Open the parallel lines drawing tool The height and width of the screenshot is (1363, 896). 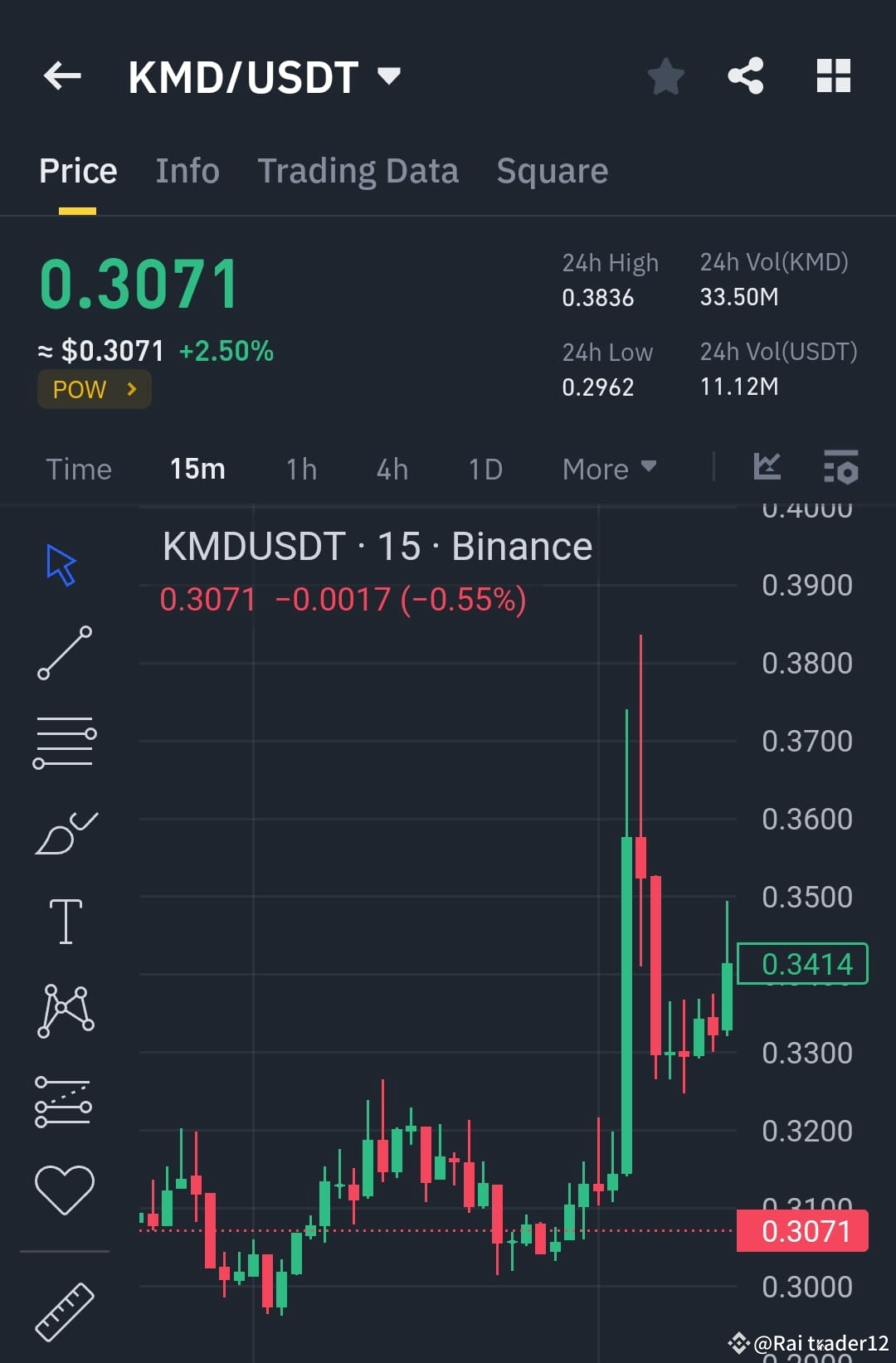click(x=65, y=741)
